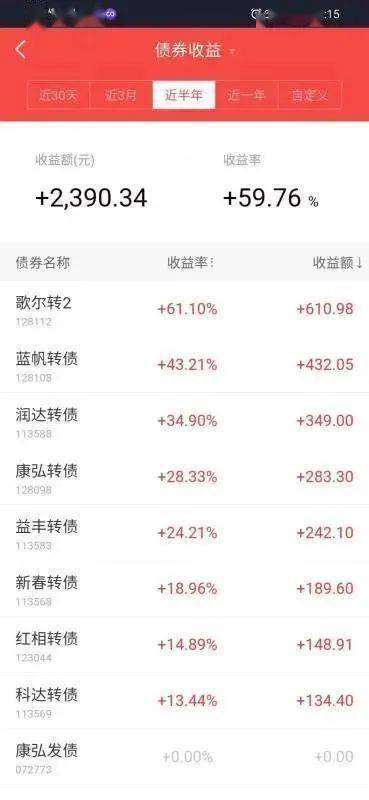Switch to the 近30天 tab
Image resolution: width=369 pixels, height=800 pixels.
tap(58, 95)
